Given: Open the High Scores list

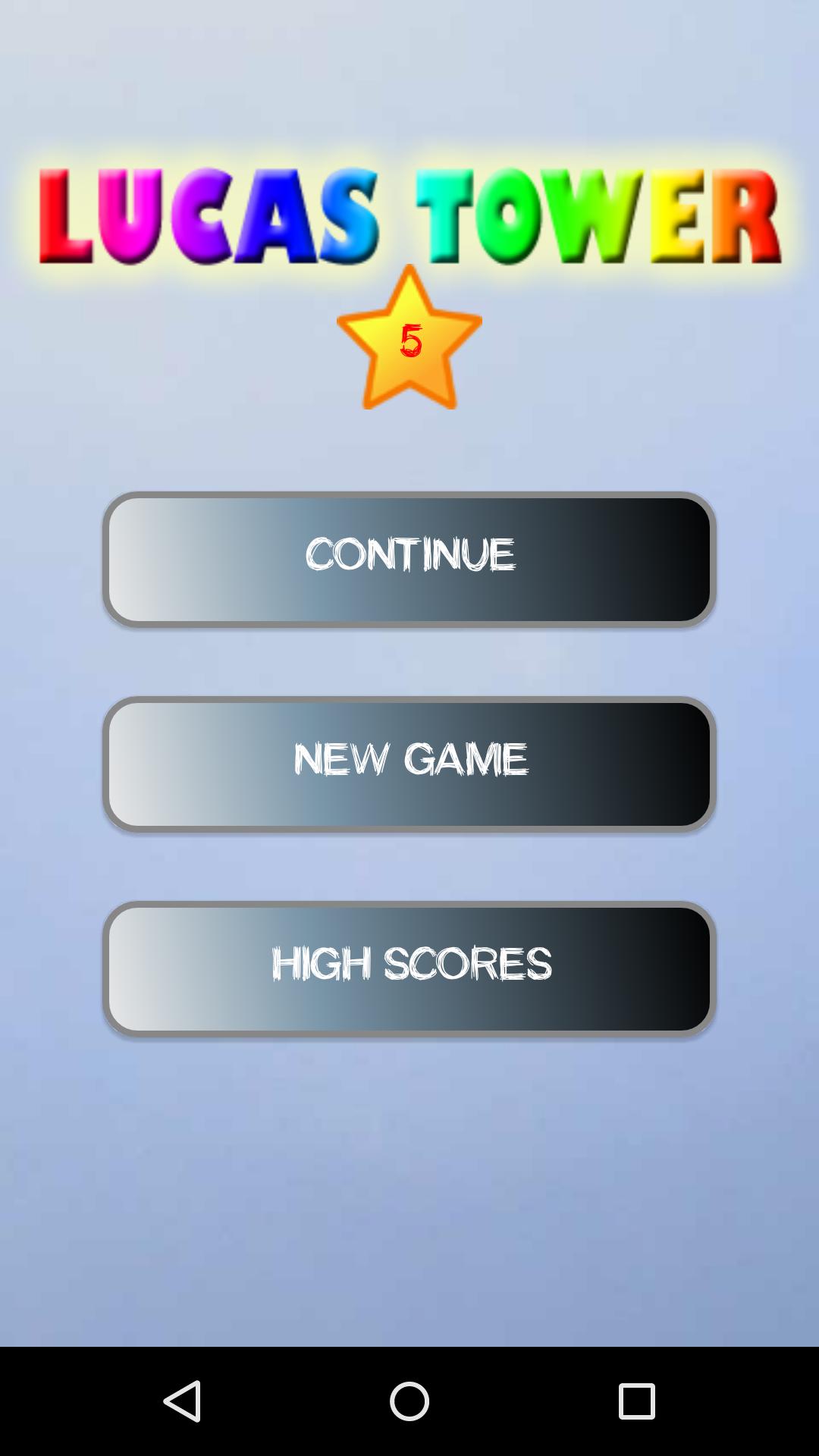Looking at the screenshot, I should [409, 968].
